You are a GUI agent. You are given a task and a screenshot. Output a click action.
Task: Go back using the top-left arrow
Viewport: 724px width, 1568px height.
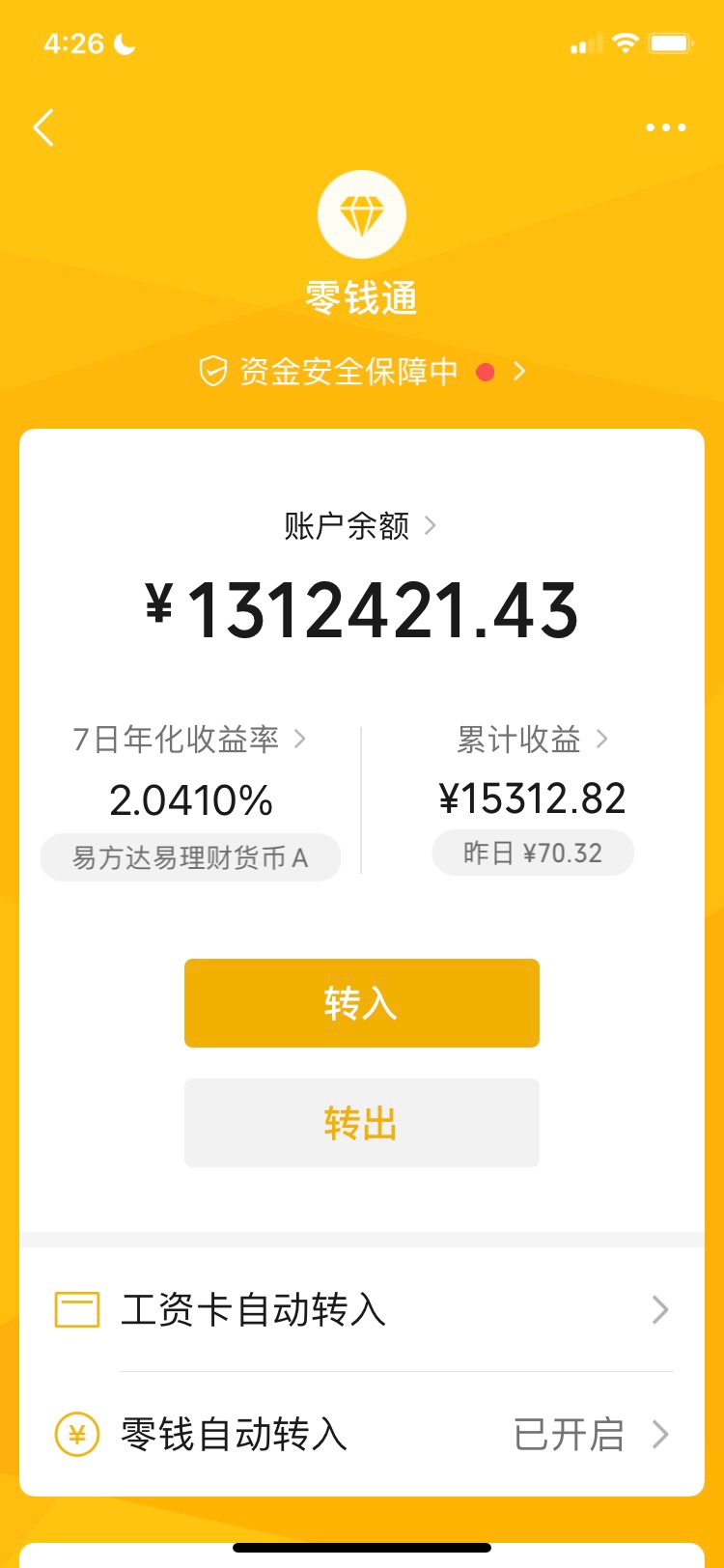point(43,127)
